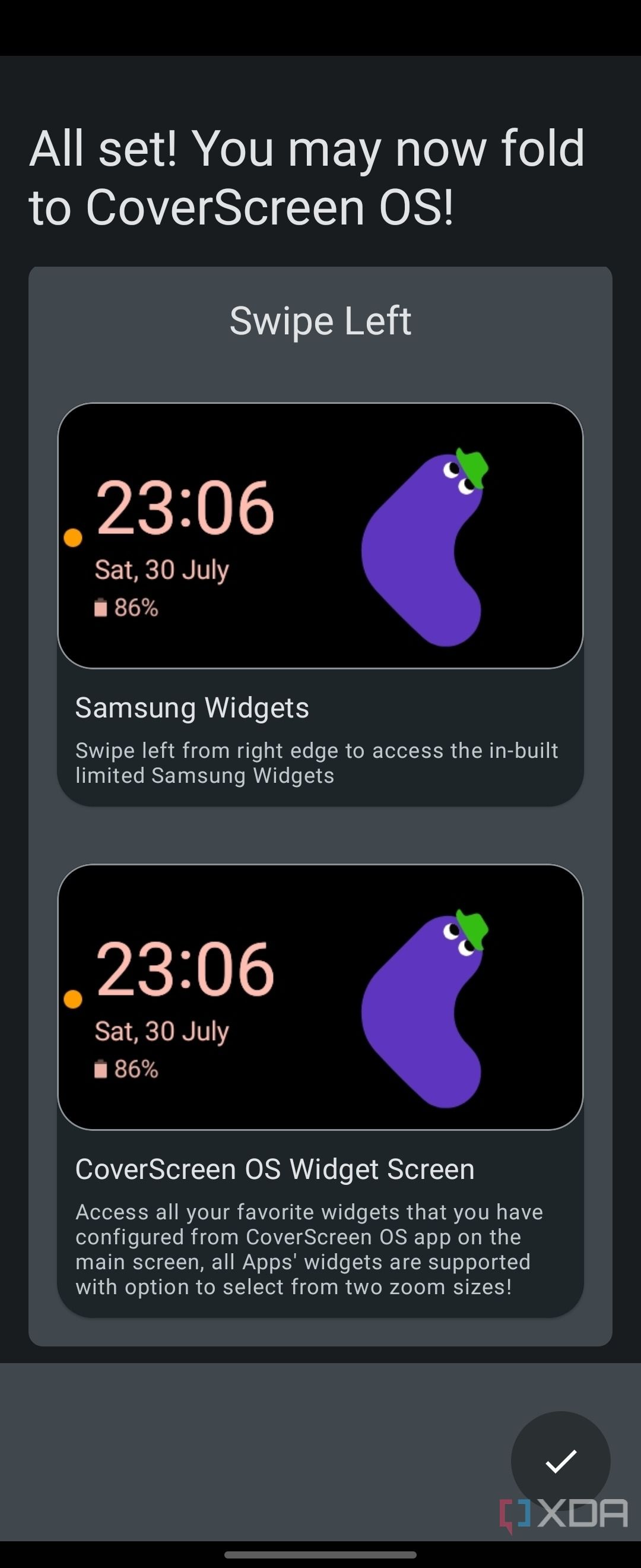The height and width of the screenshot is (1568, 641).
Task: Select the Swipe Left heading
Action: click(321, 321)
